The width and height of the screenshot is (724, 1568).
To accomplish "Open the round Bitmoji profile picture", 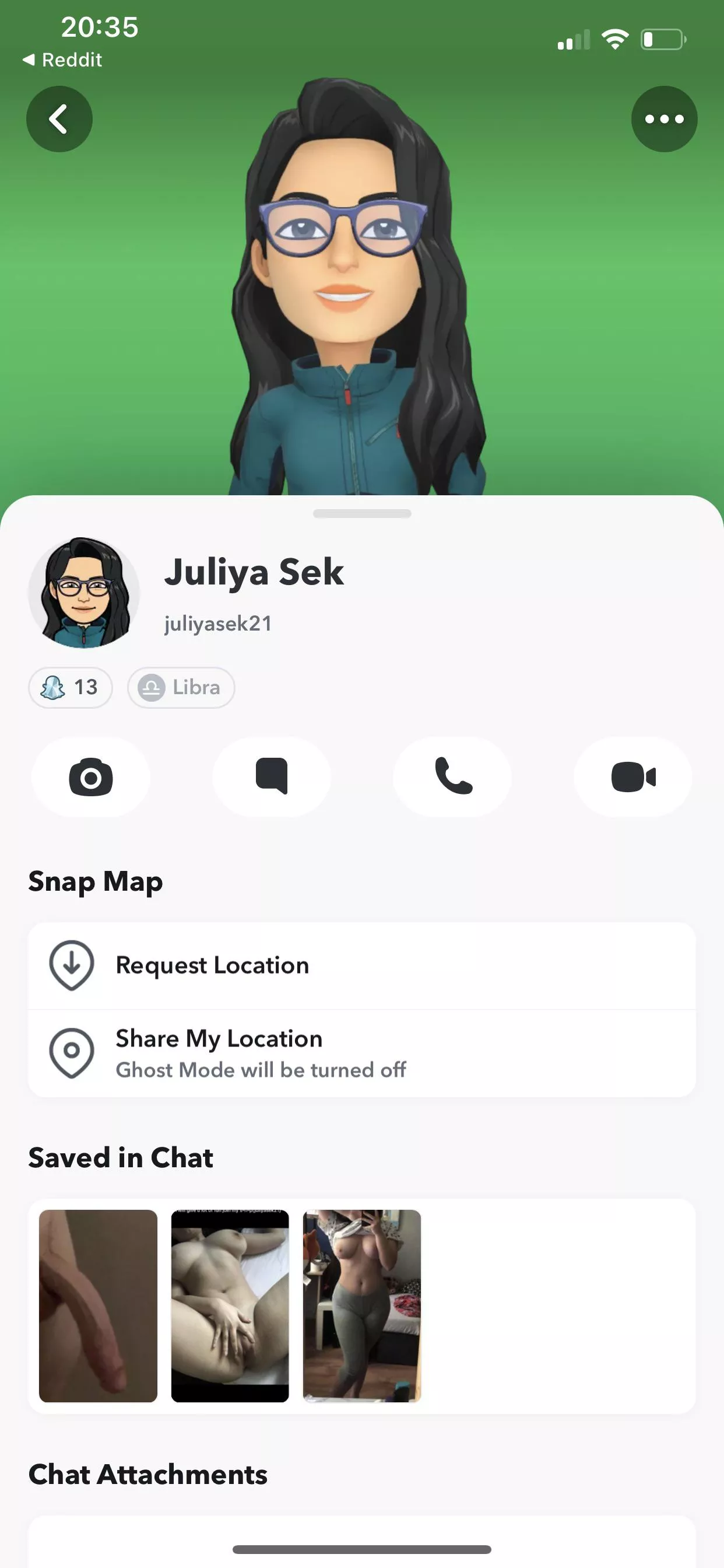I will pyautogui.click(x=84, y=592).
